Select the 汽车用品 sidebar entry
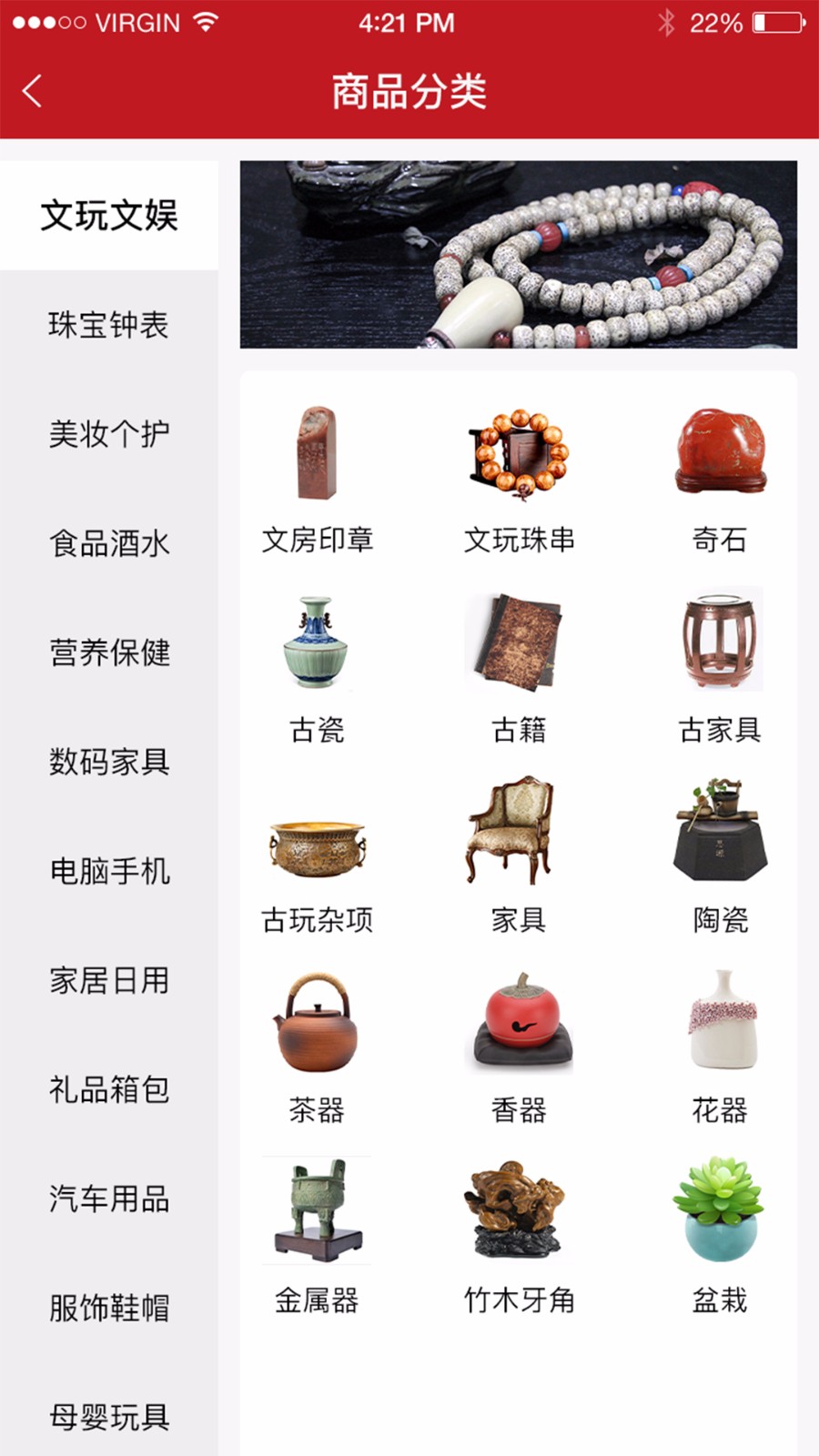Image resolution: width=819 pixels, height=1456 pixels. coord(109,1199)
